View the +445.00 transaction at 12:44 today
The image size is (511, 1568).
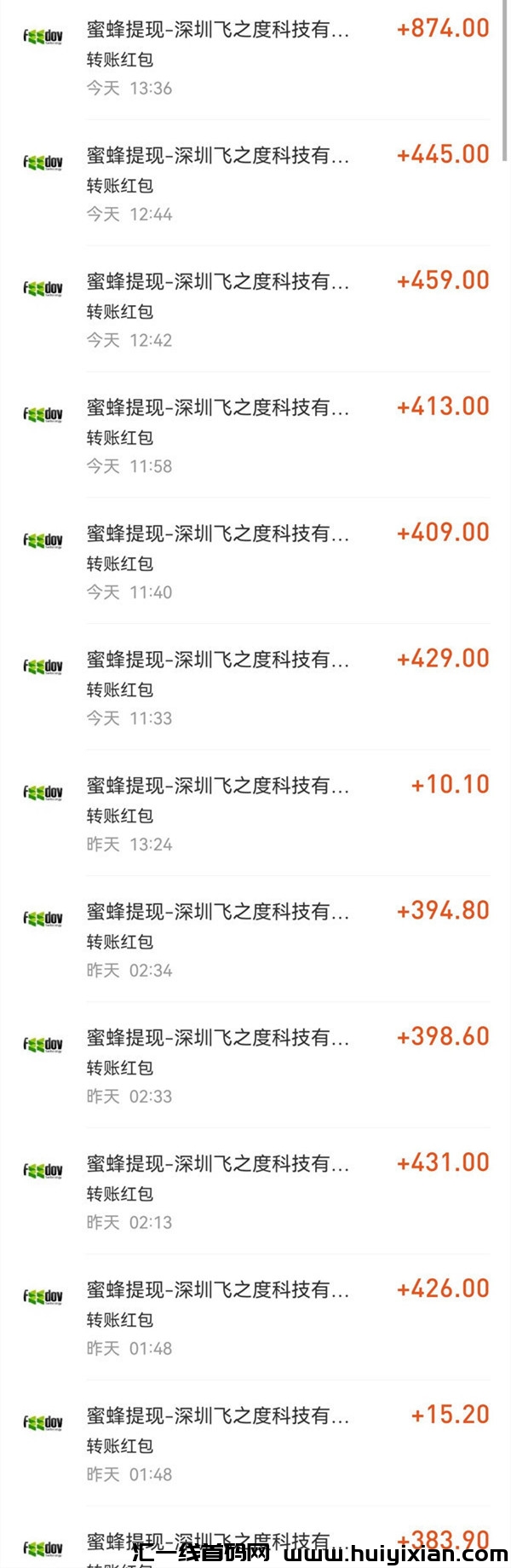tap(255, 183)
